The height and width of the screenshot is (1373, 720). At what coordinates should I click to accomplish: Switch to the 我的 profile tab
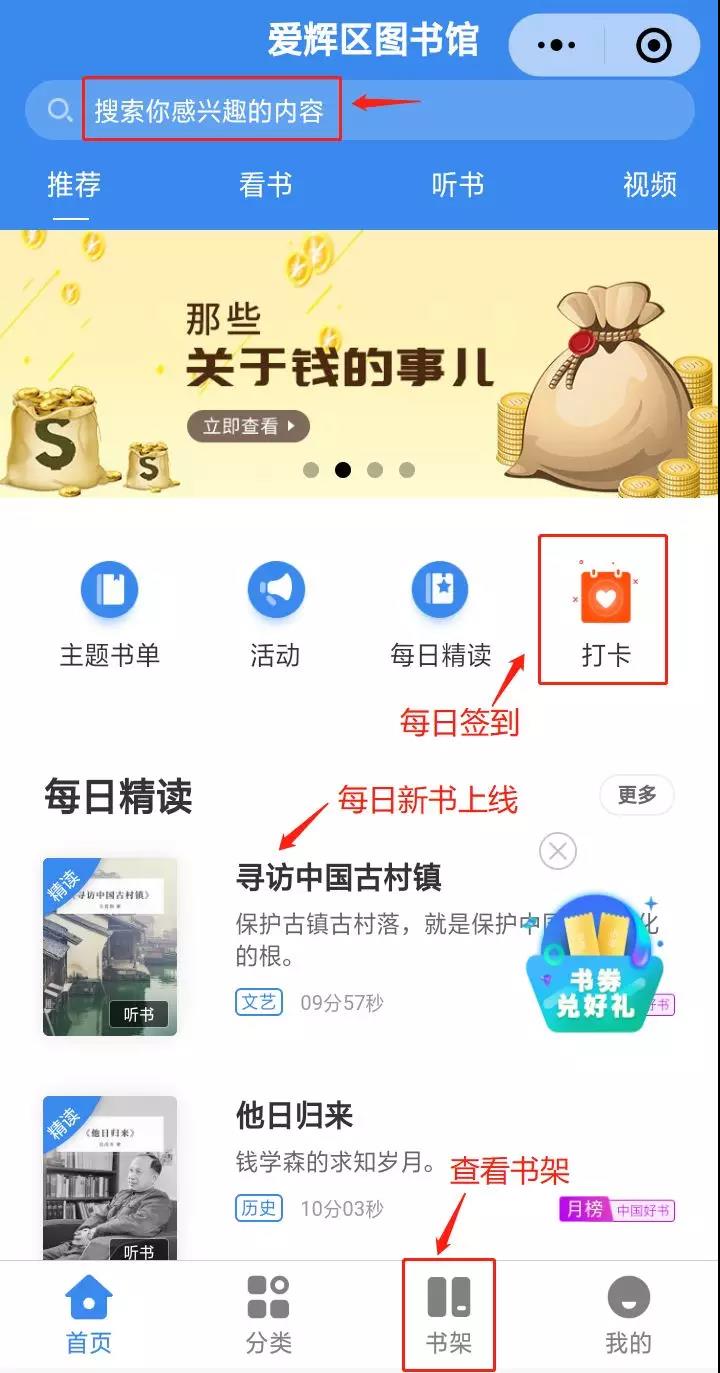628,1314
